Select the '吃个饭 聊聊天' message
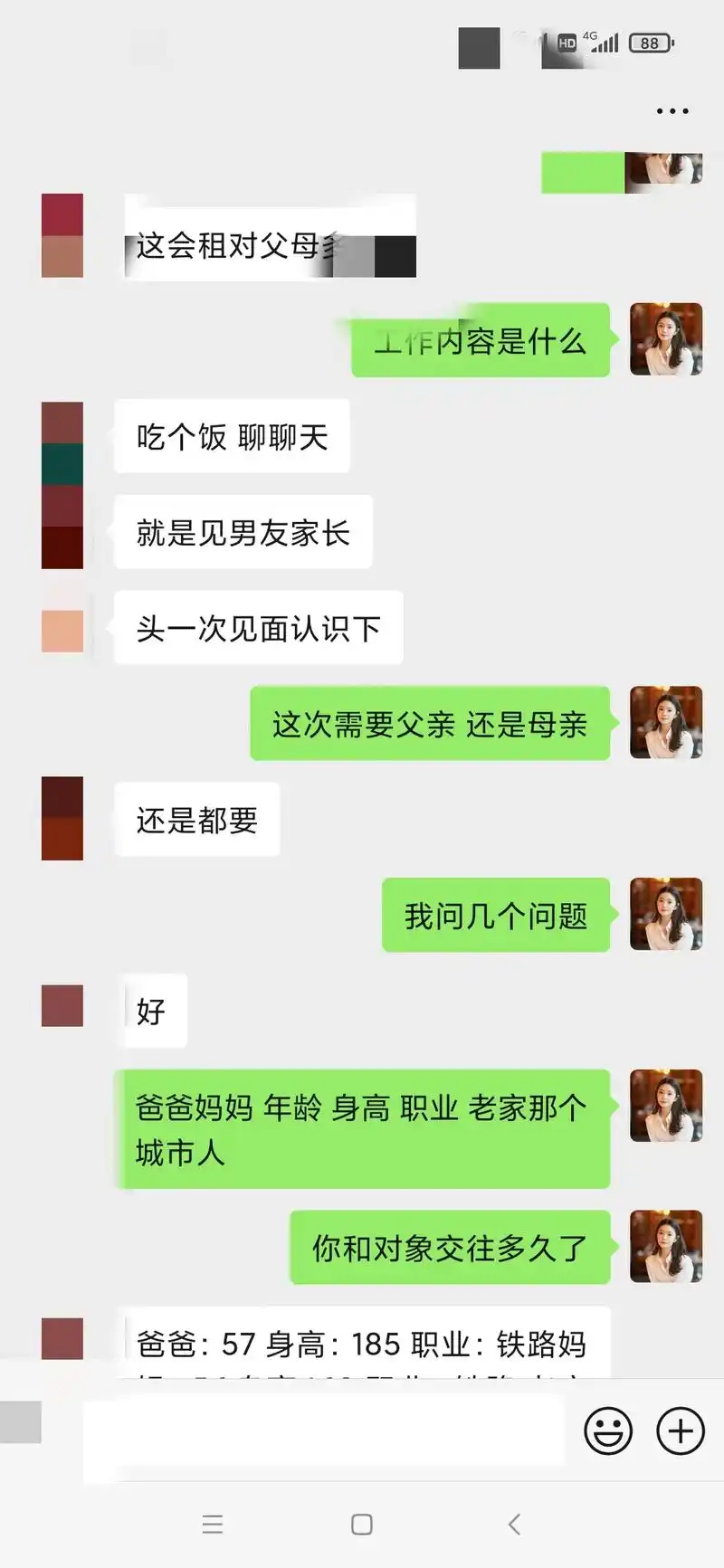 (x=231, y=436)
